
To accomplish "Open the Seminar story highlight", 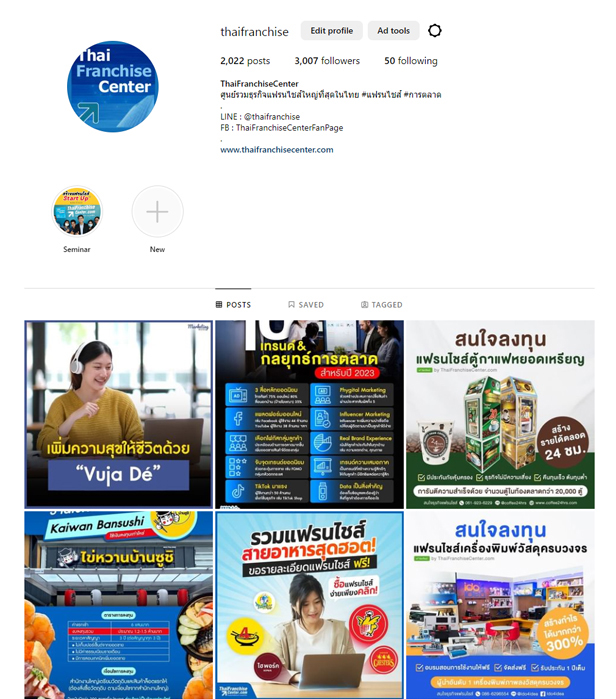I will pyautogui.click(x=77, y=212).
